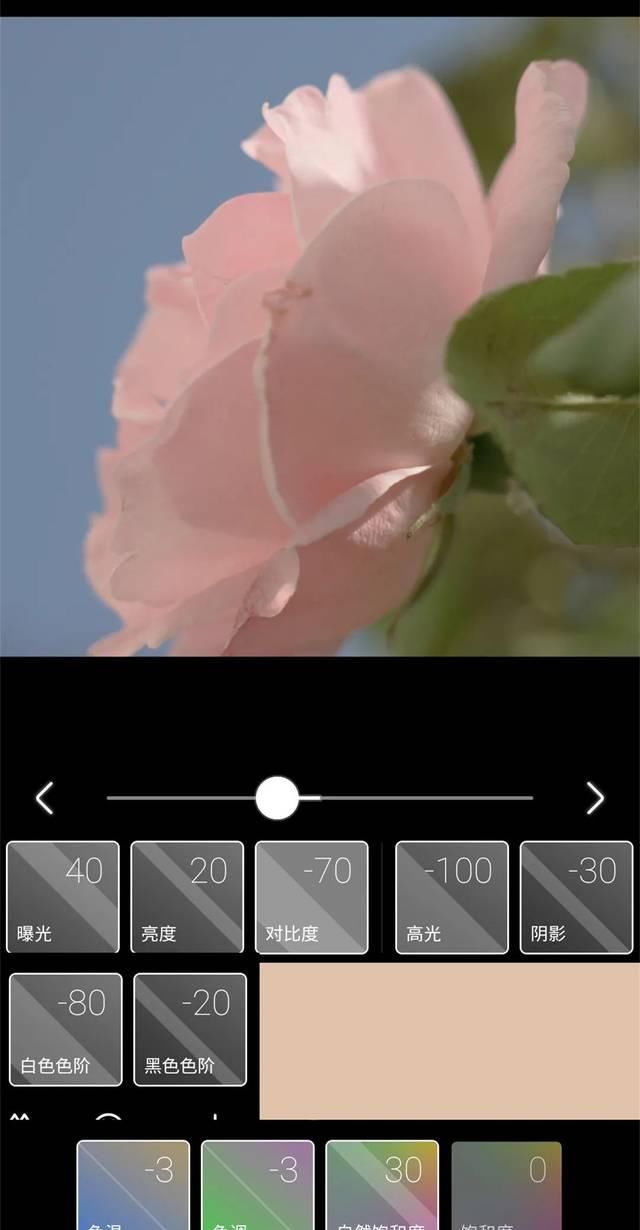The width and height of the screenshot is (640, 1230).
Task: Select the 曝光 exposure tile
Action: (x=63, y=897)
